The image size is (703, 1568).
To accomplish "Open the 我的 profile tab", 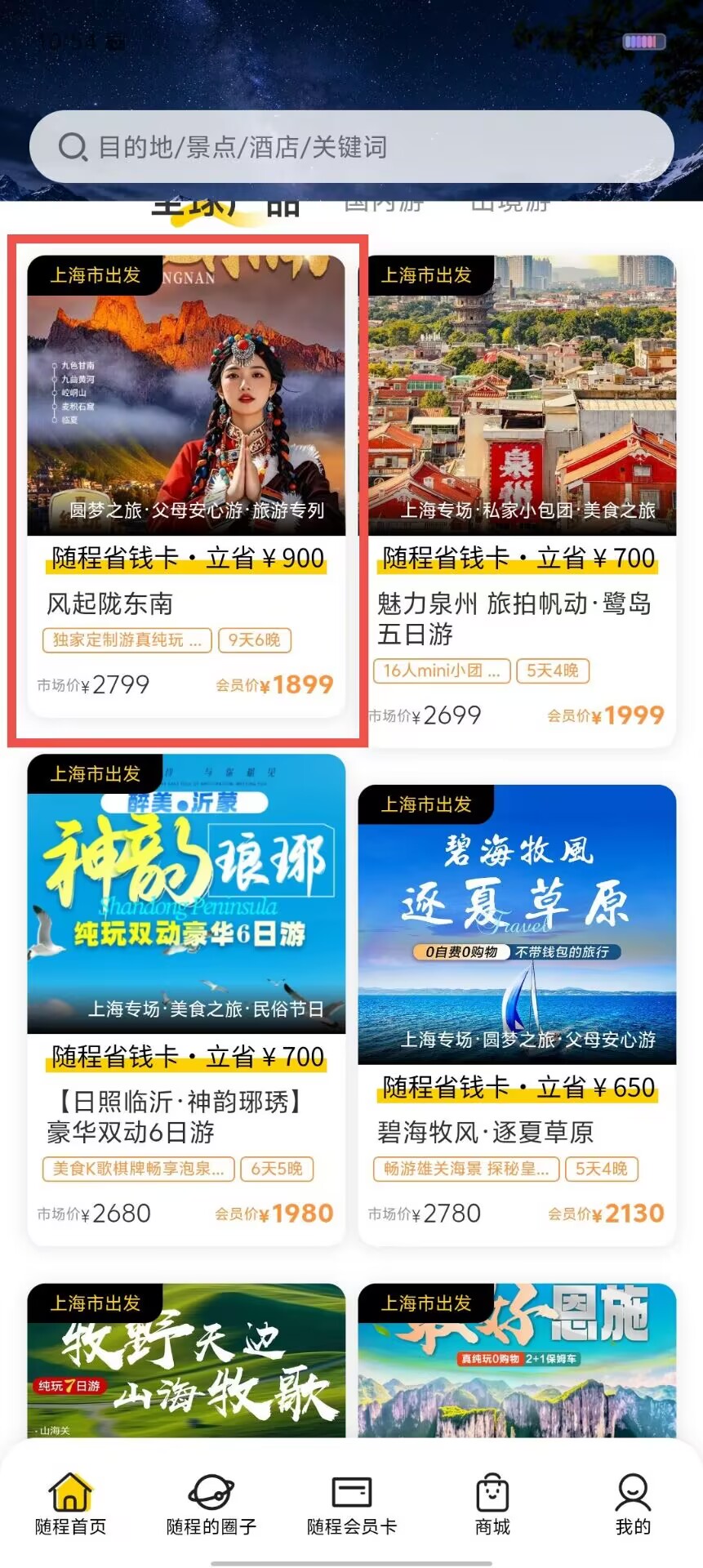I will [x=633, y=1504].
